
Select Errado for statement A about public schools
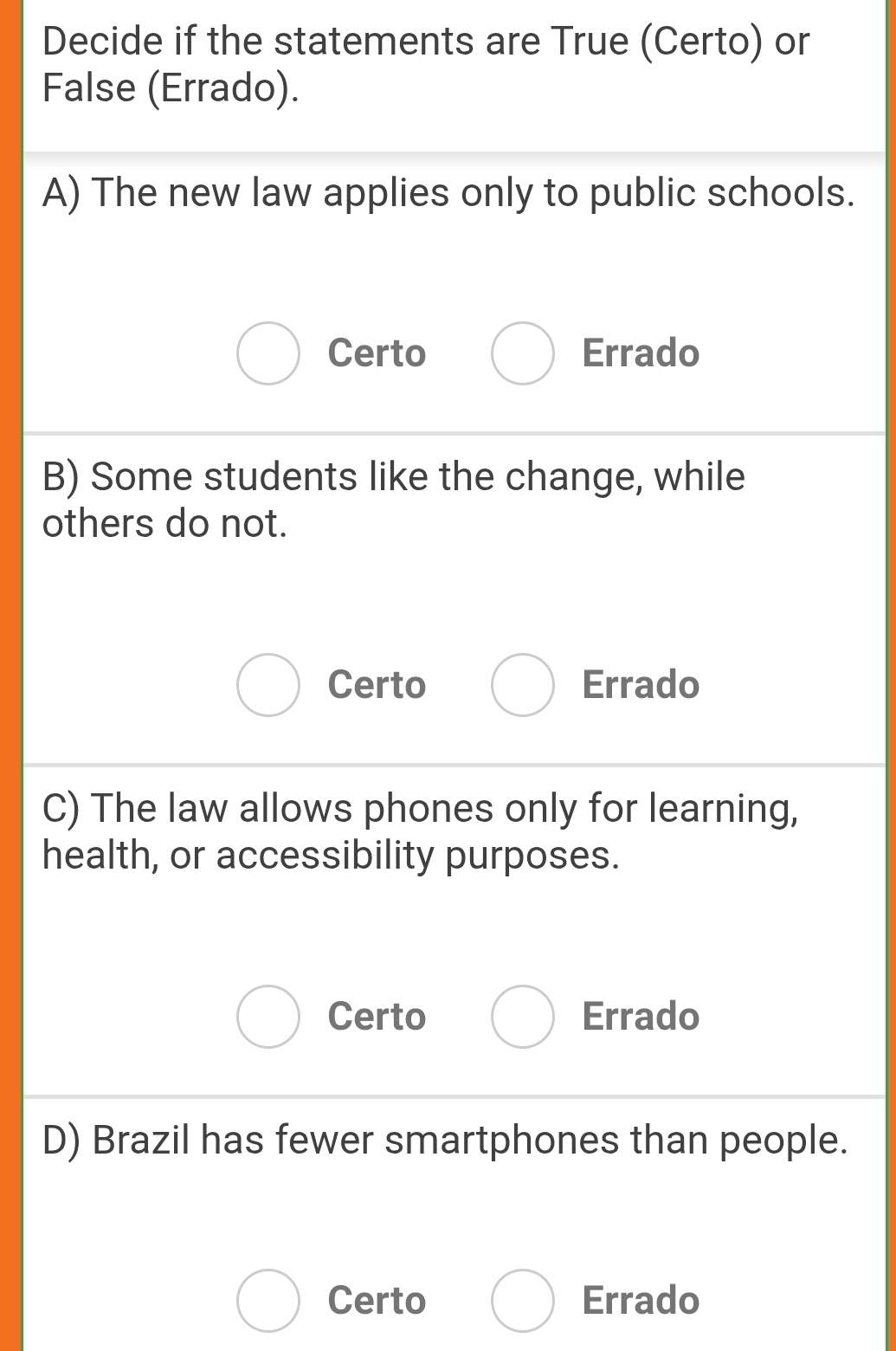coord(523,353)
